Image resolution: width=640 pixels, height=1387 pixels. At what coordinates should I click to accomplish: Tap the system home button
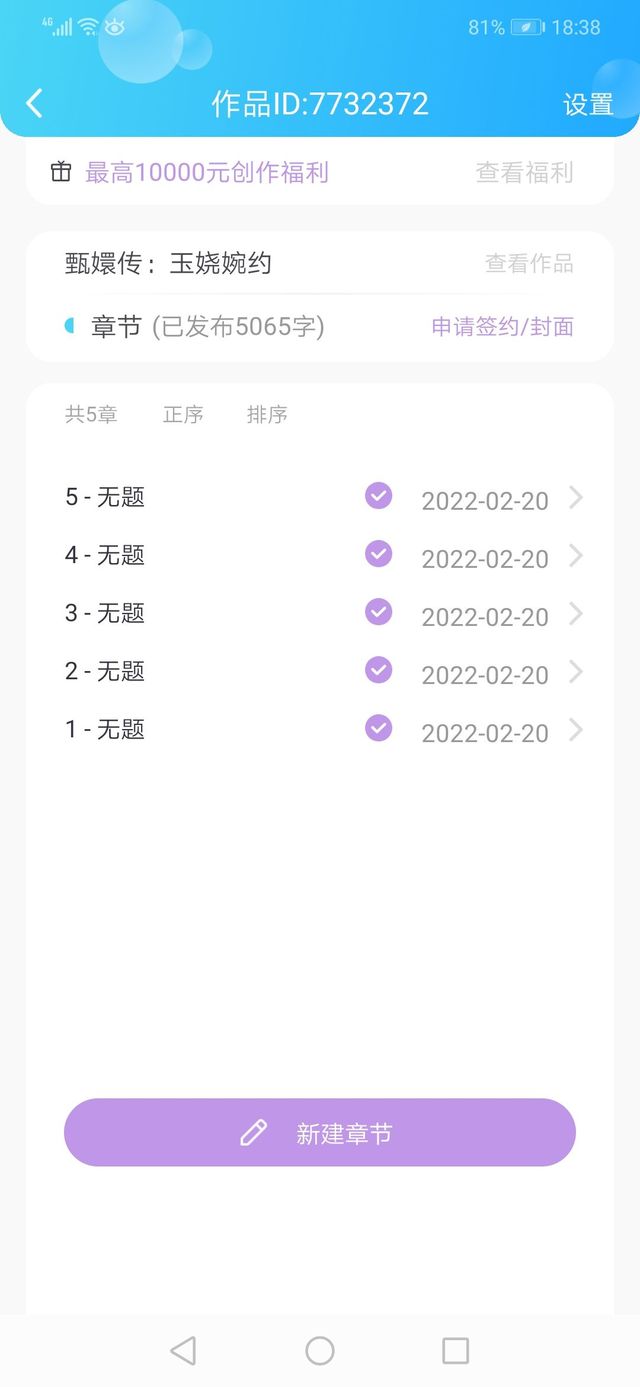click(x=320, y=1351)
